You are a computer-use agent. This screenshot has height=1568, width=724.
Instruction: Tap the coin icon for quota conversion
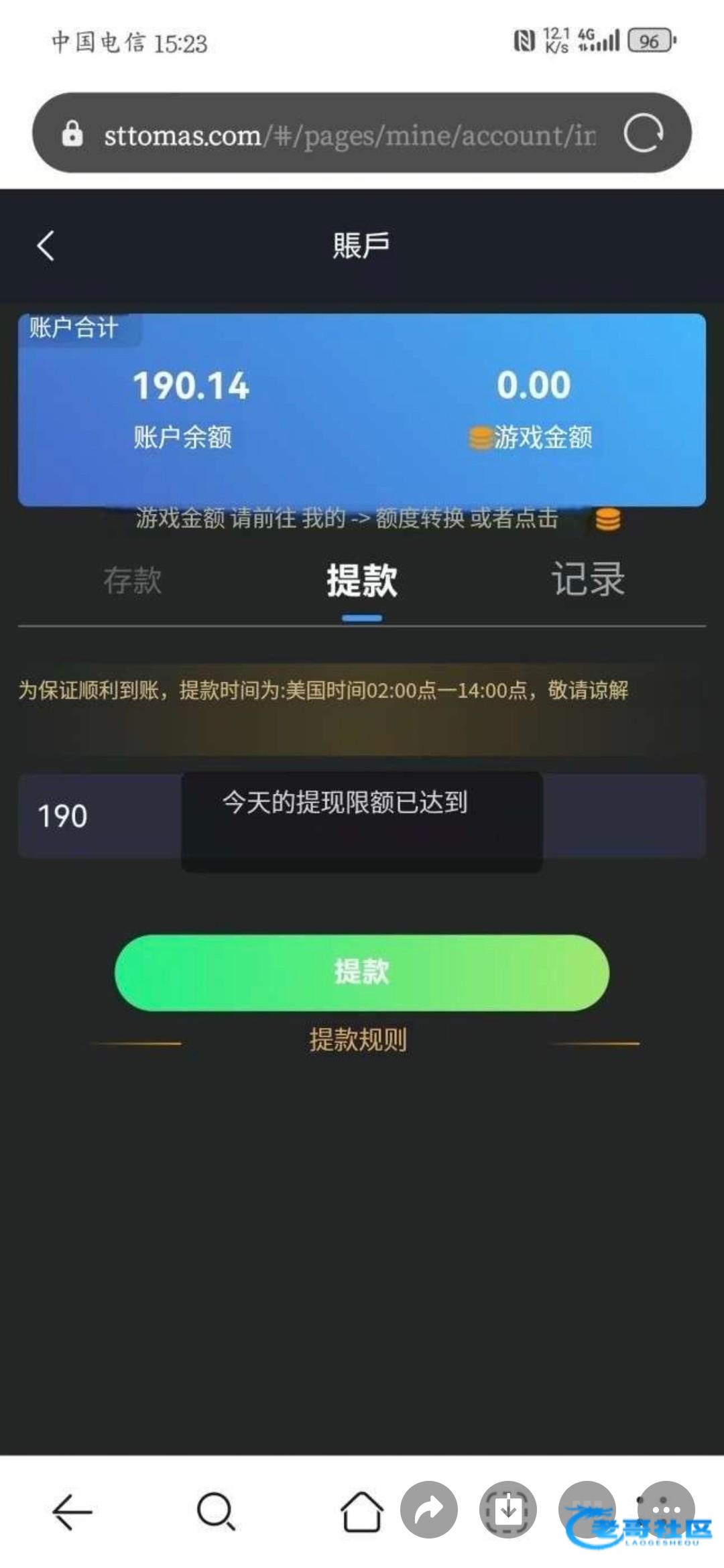tap(607, 519)
